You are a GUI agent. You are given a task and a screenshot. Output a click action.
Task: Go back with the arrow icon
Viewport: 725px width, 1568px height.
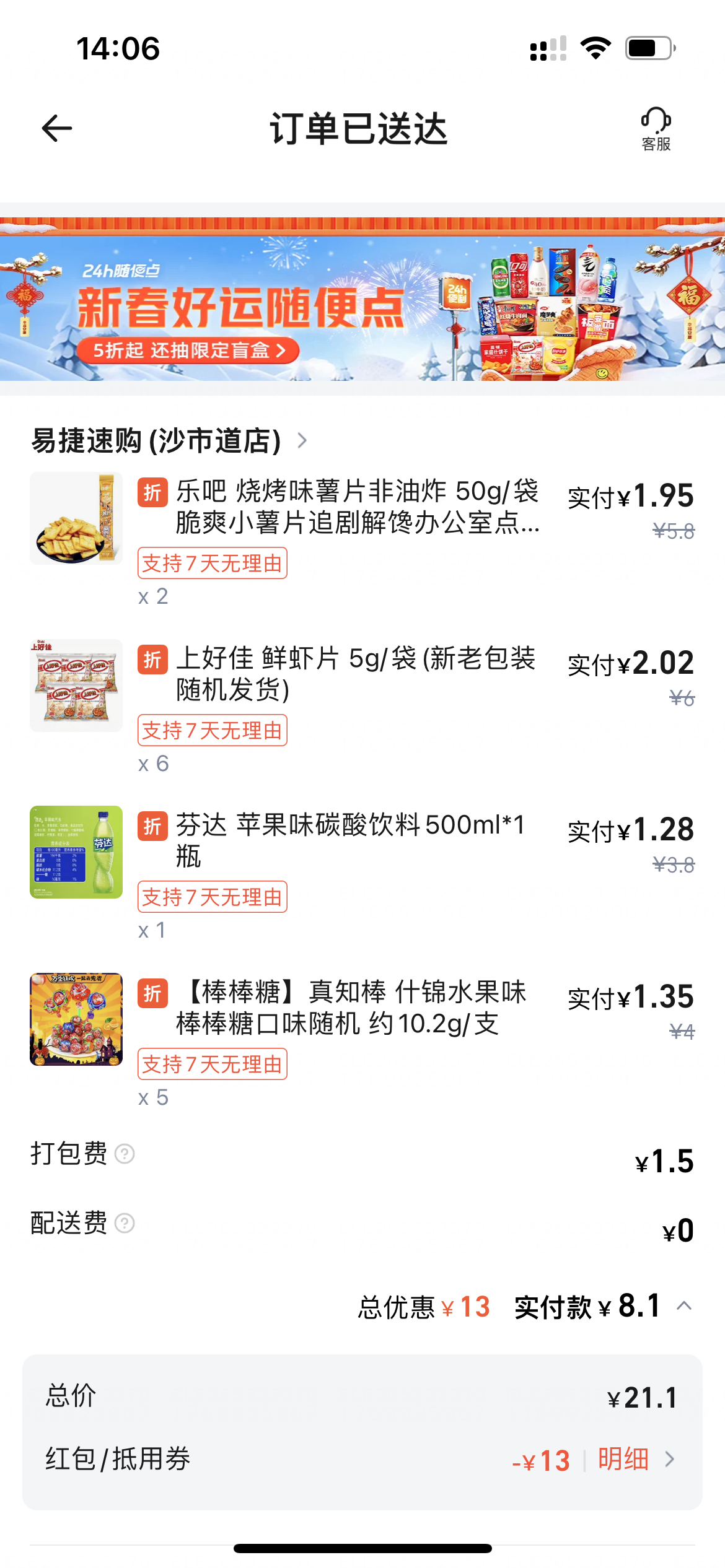(57, 129)
